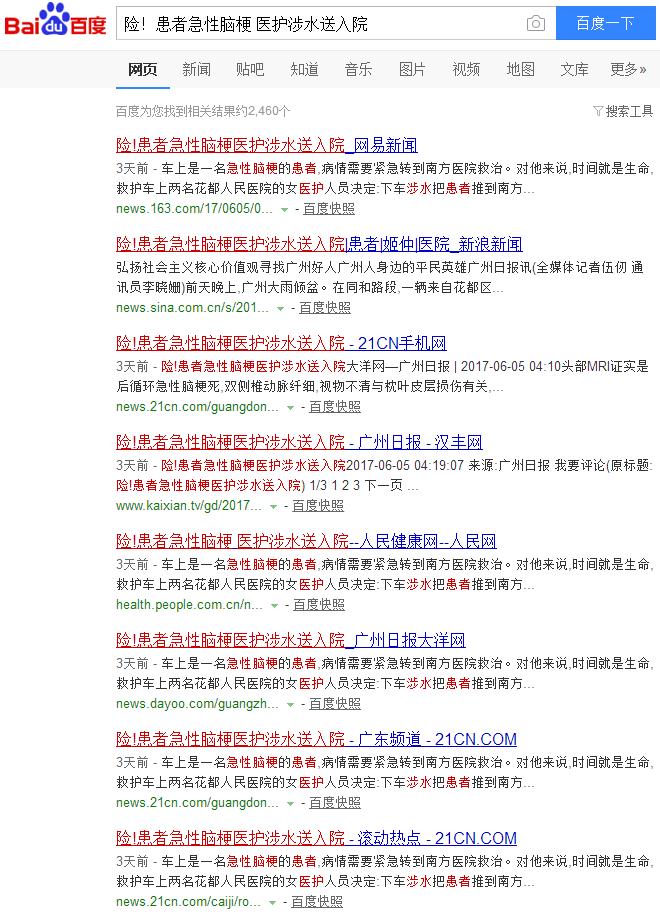Switch to the 知道 tab
Image resolution: width=660 pixels, height=915 pixels.
304,69
